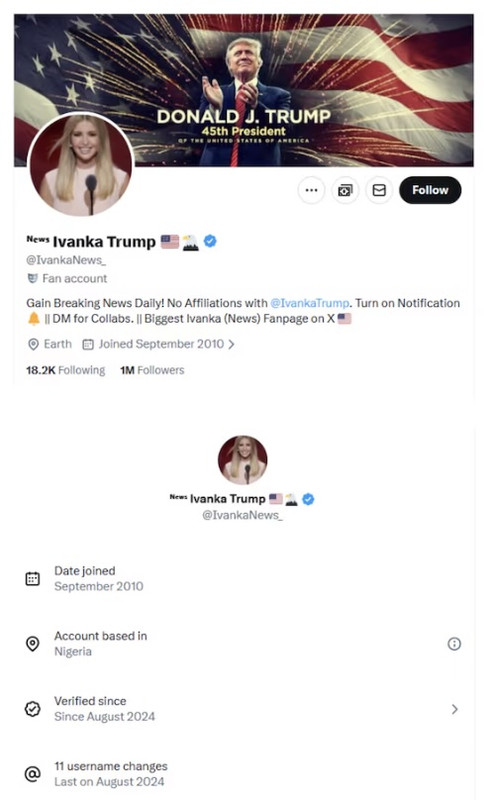
Task: Open the Verified since row
Action: [243, 709]
